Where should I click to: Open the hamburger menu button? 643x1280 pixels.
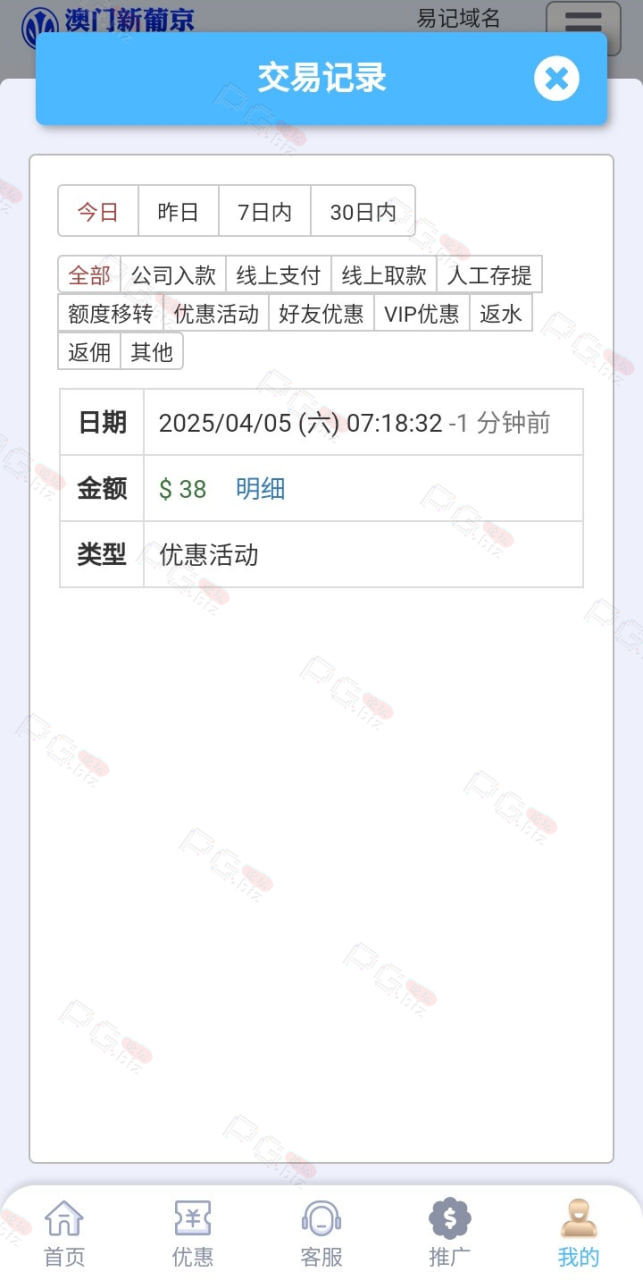point(583,20)
